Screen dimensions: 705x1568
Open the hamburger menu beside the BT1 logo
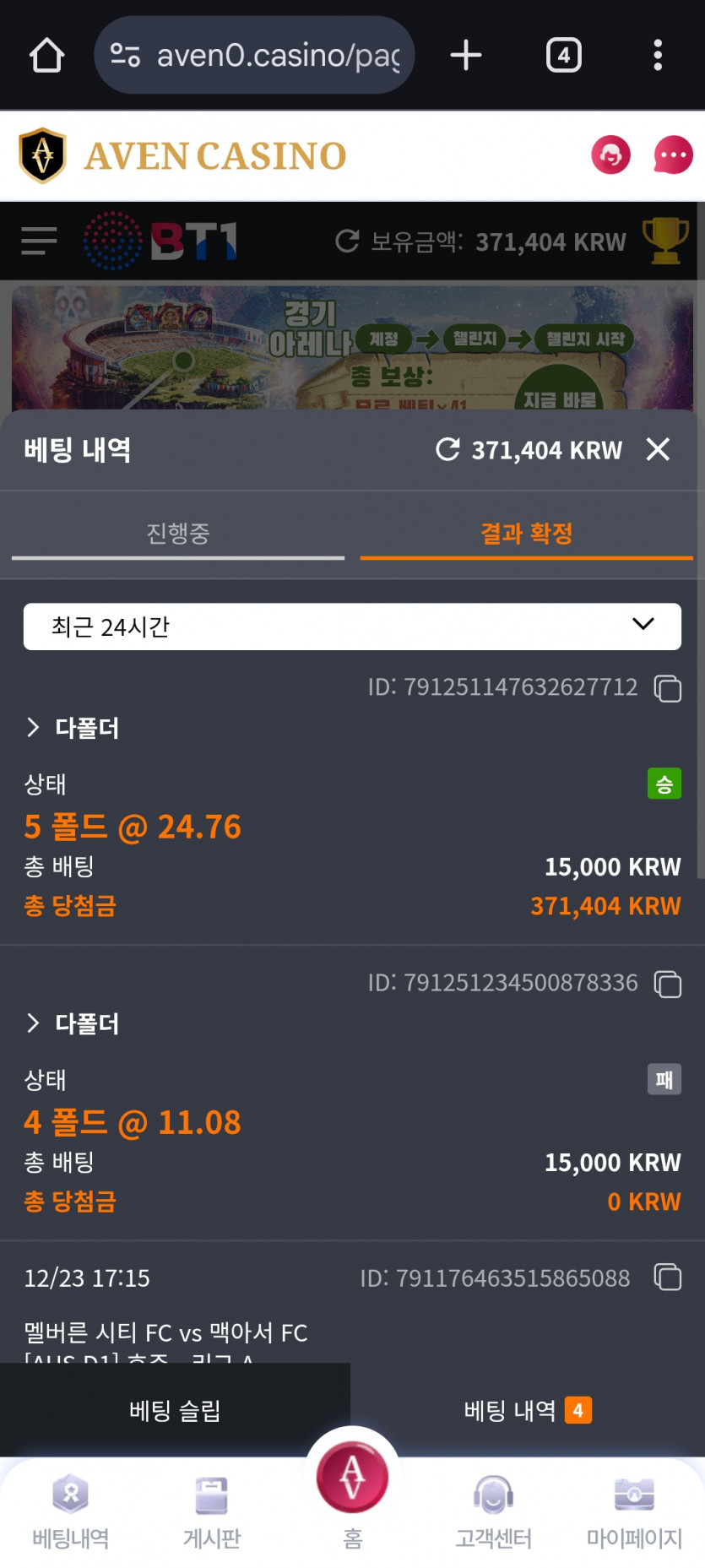click(x=38, y=241)
